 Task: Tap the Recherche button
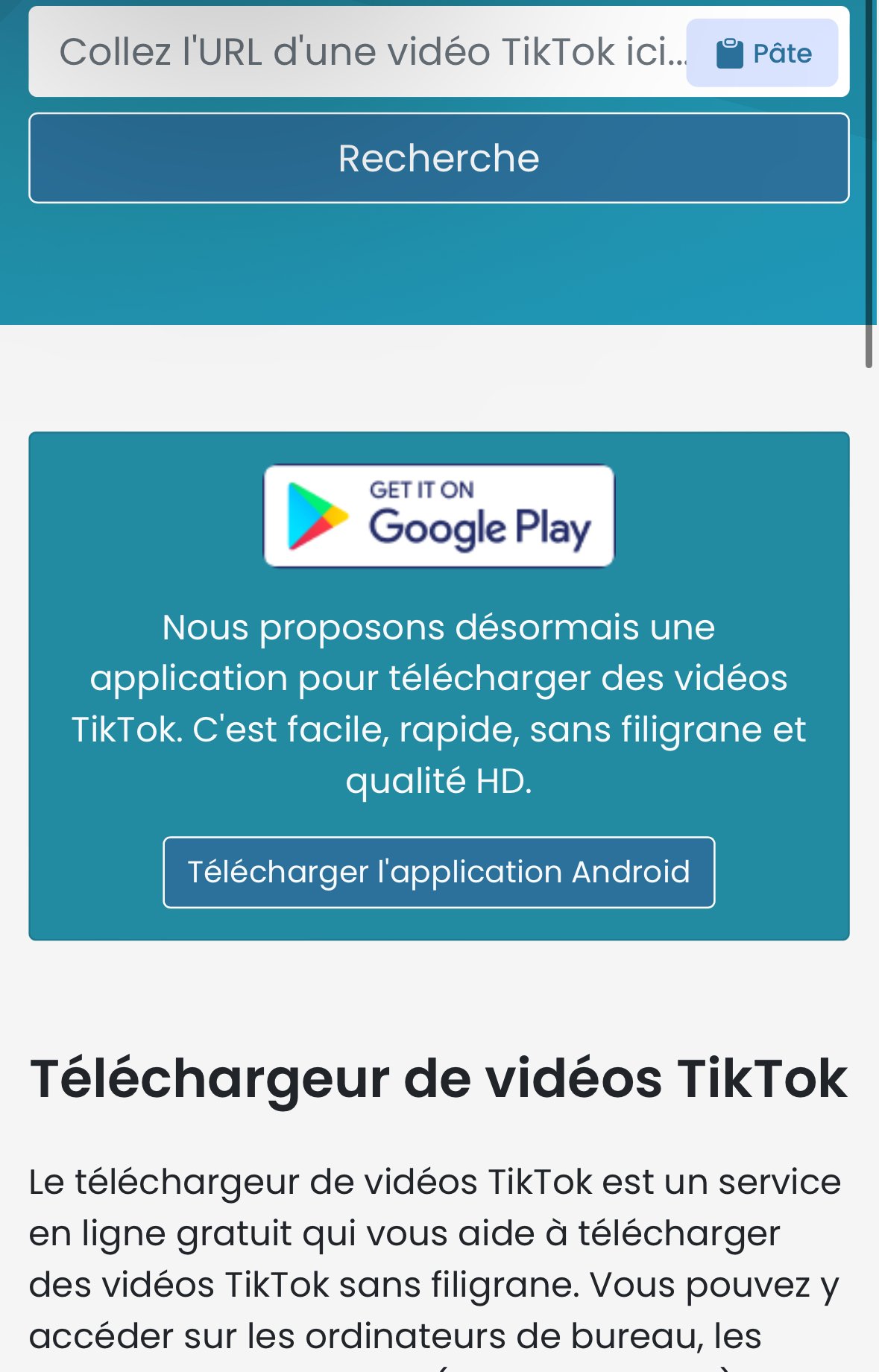(x=438, y=158)
